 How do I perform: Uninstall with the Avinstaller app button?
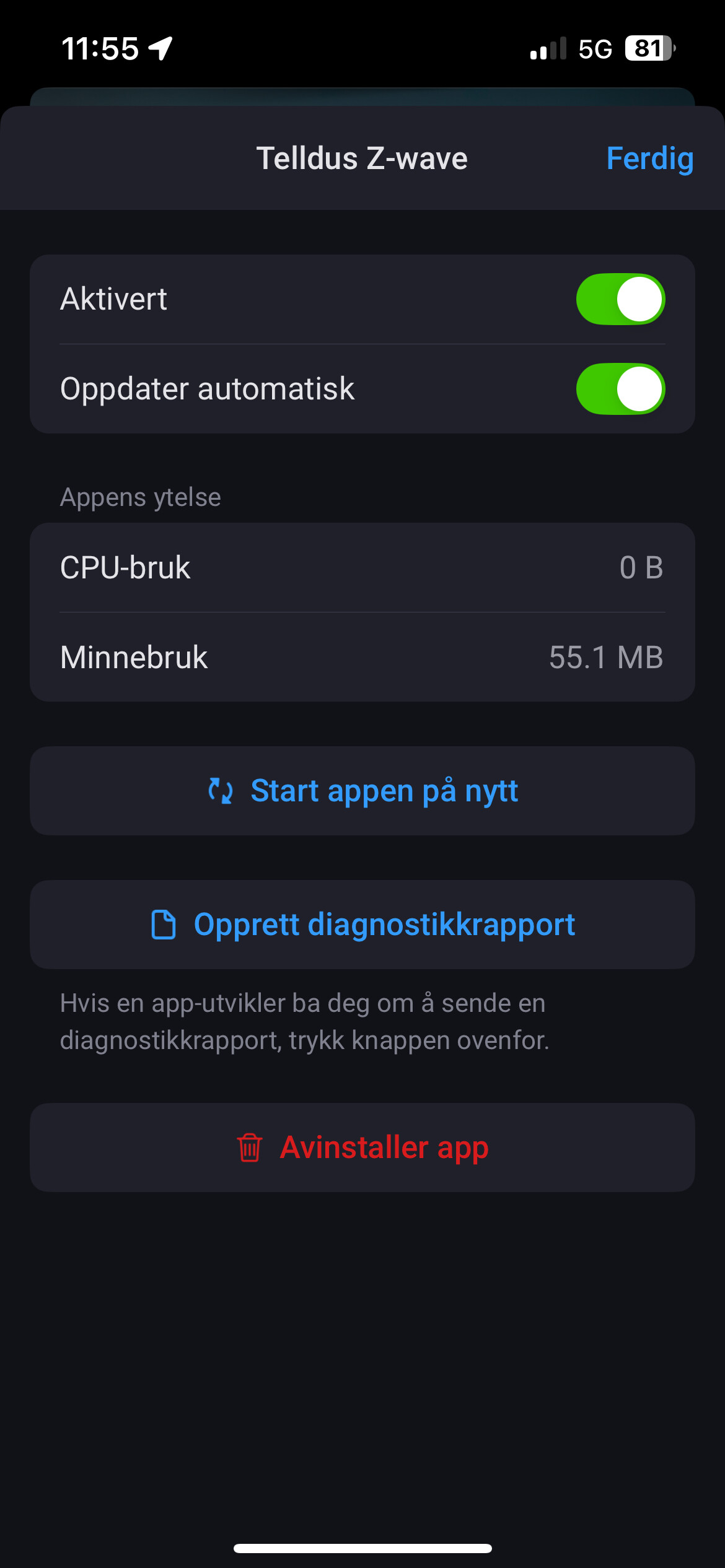[x=362, y=1148]
